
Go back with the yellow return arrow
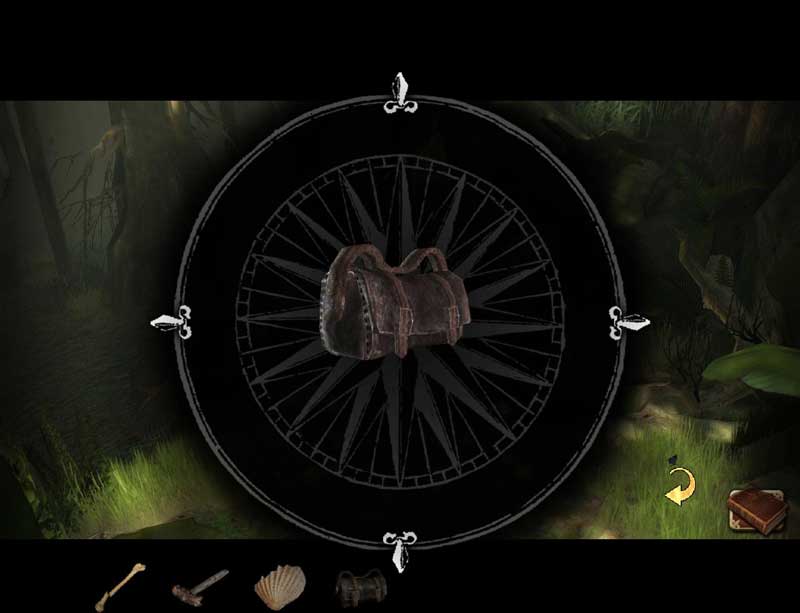[680, 486]
